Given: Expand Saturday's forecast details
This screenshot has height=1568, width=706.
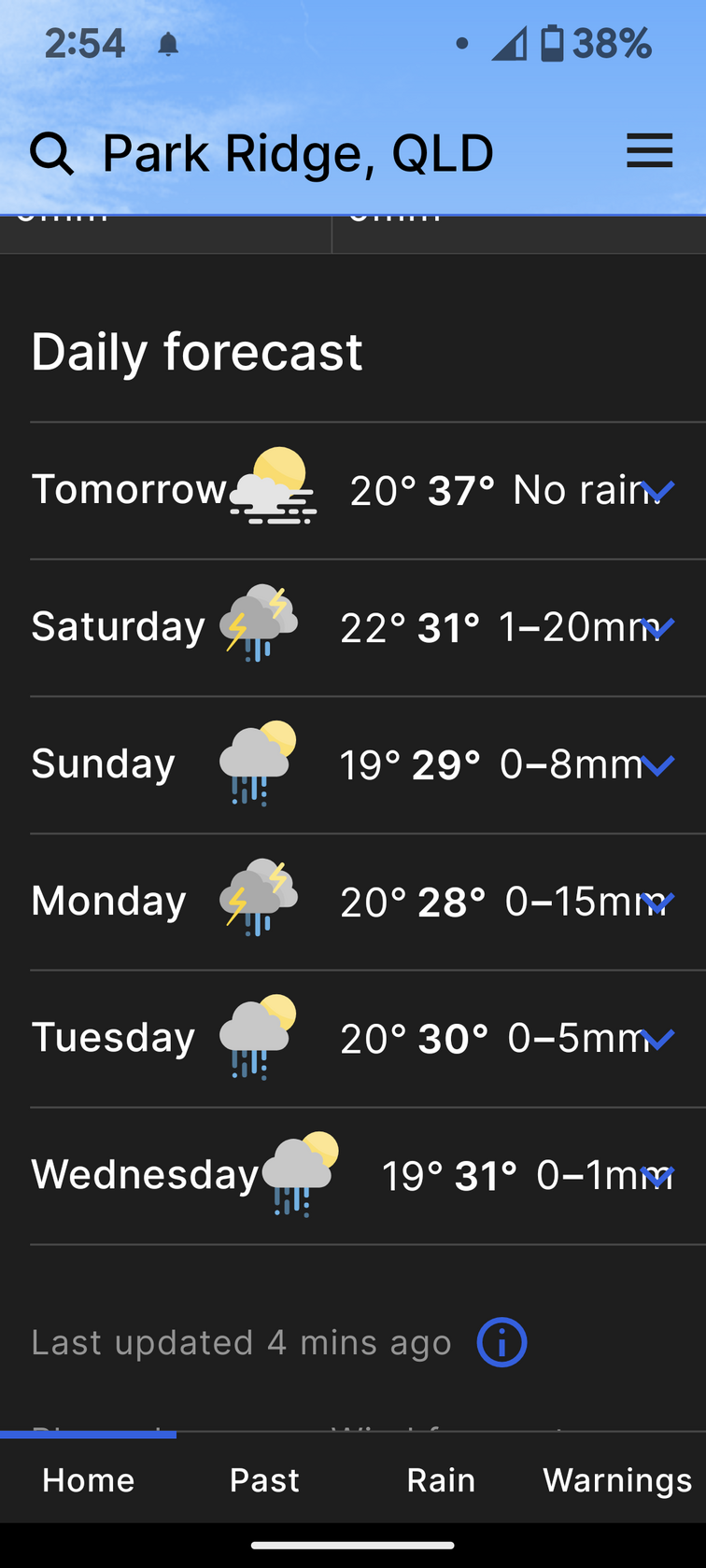Looking at the screenshot, I should (x=657, y=628).
